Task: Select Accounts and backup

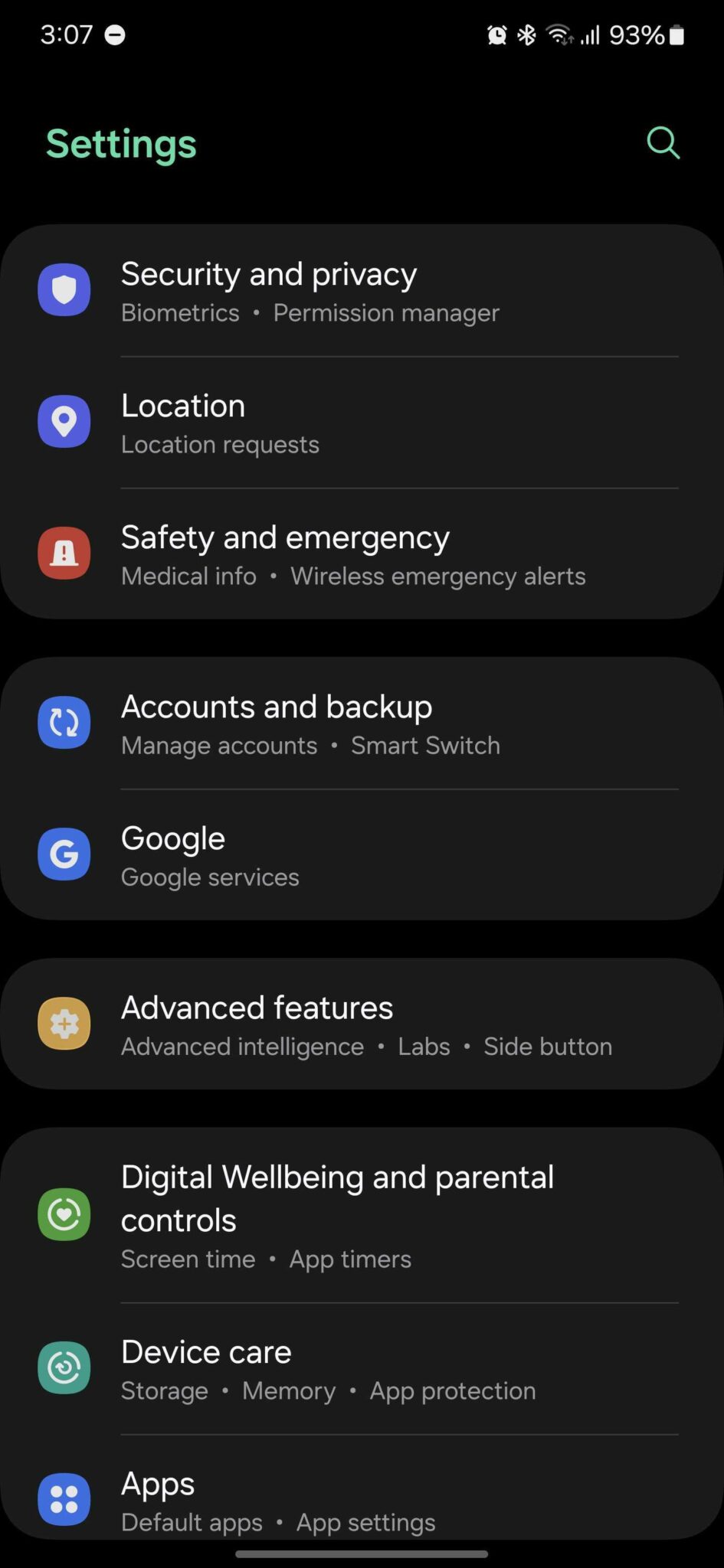Action: (360, 724)
